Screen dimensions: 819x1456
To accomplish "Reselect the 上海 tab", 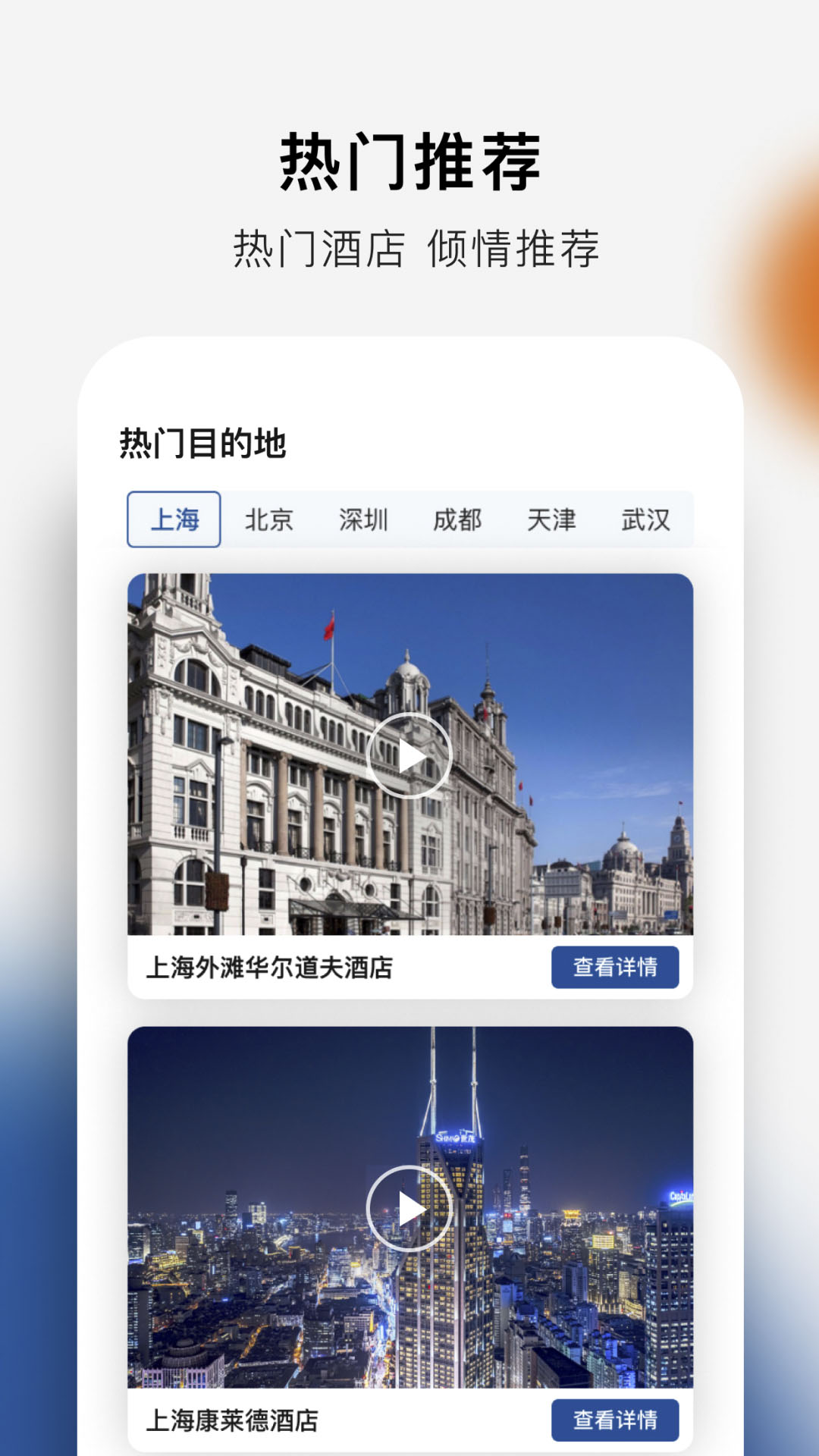I will coord(174,520).
